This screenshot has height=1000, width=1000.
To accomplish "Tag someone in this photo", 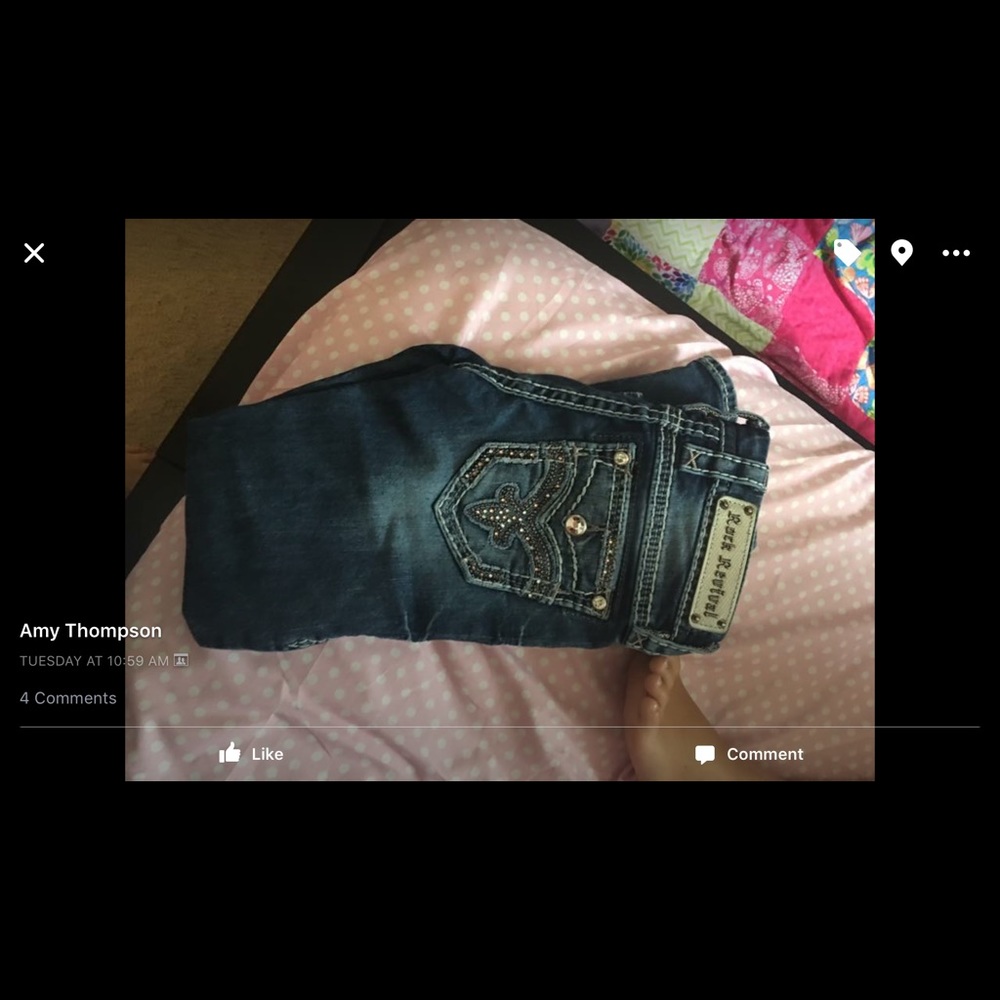I will point(847,253).
